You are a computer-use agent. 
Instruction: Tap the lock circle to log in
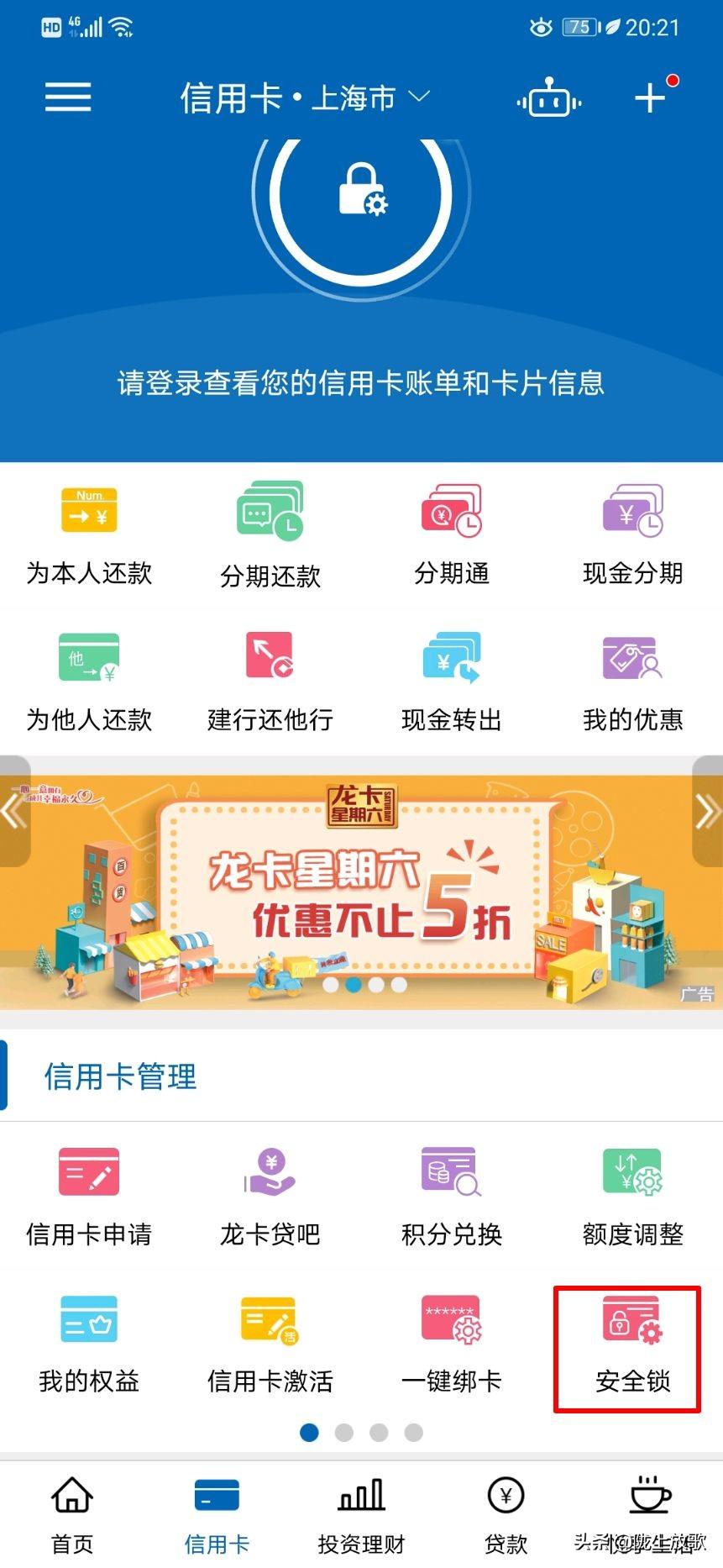click(x=361, y=195)
